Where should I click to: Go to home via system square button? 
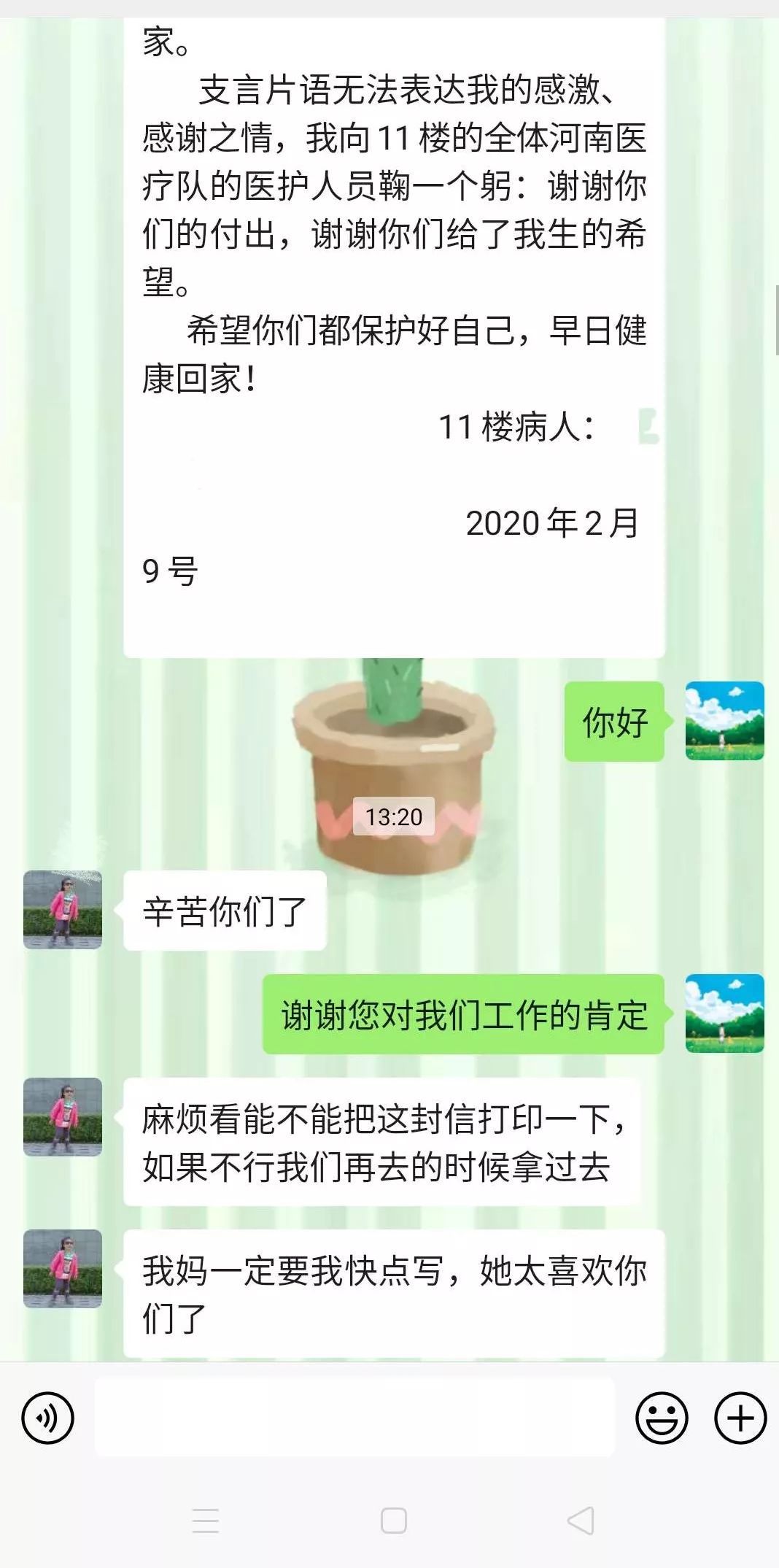pyautogui.click(x=394, y=1521)
